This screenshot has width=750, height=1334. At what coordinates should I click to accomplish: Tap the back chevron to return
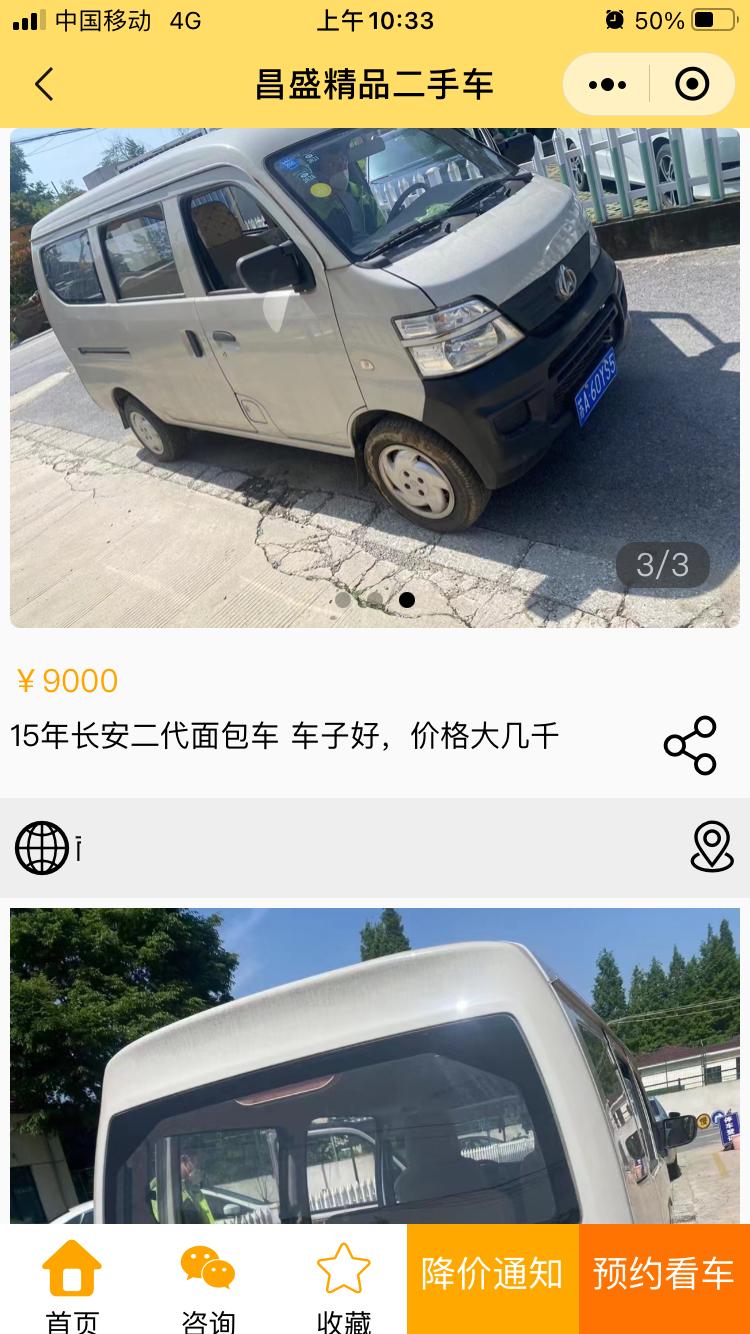coord(42,84)
